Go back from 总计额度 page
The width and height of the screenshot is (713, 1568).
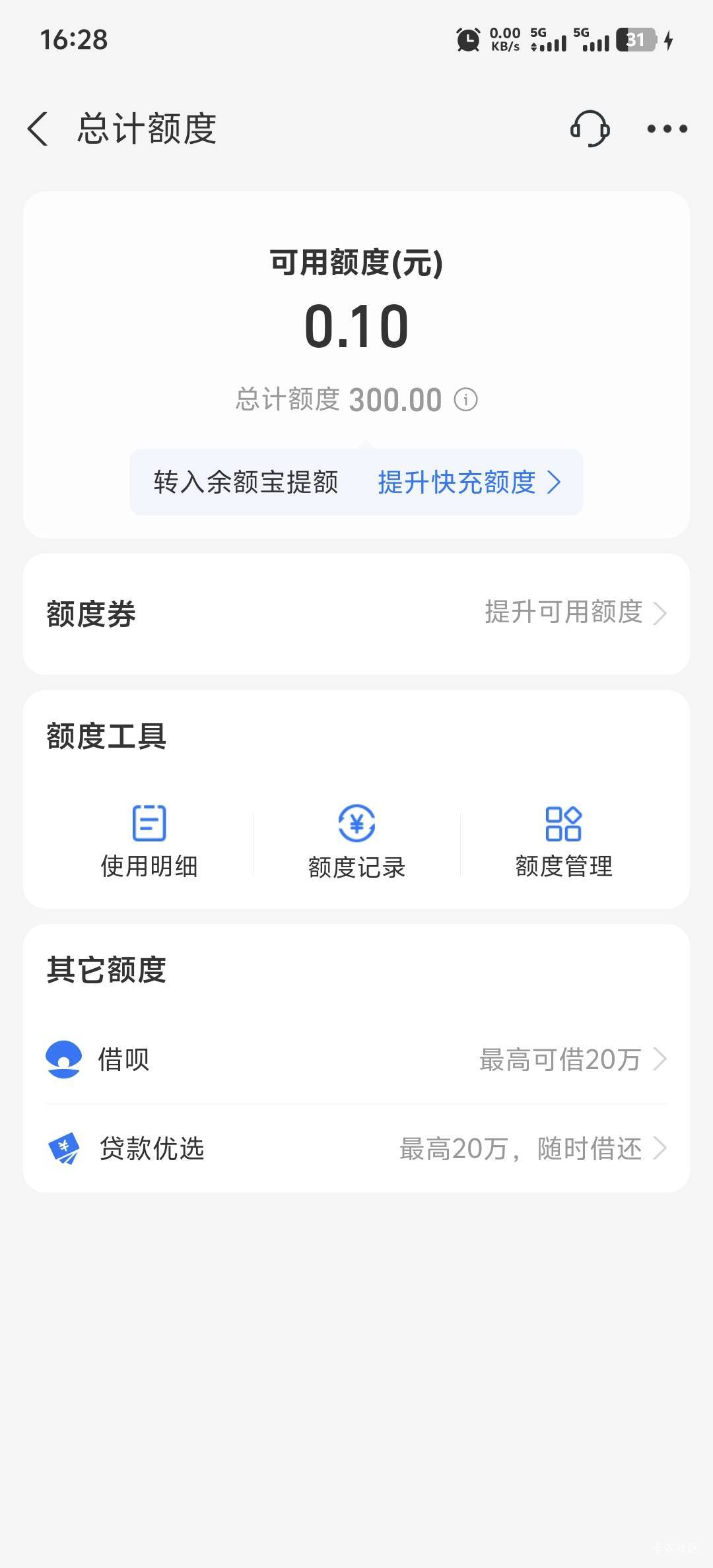pos(38,129)
